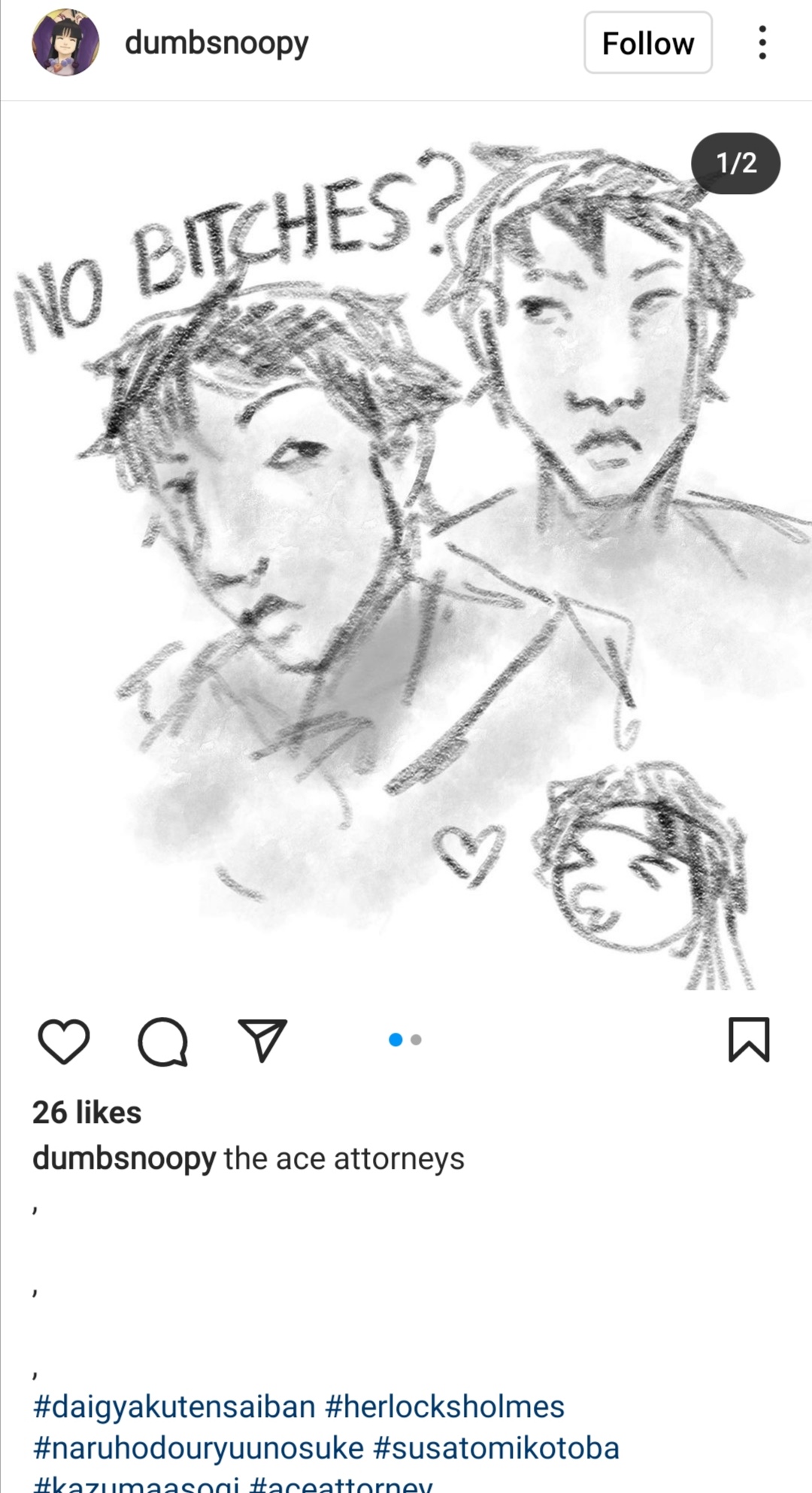Viewport: 812px width, 1493px height.
Task: Open the #daigyakutensaiban hashtag
Action: pyautogui.click(x=174, y=1407)
